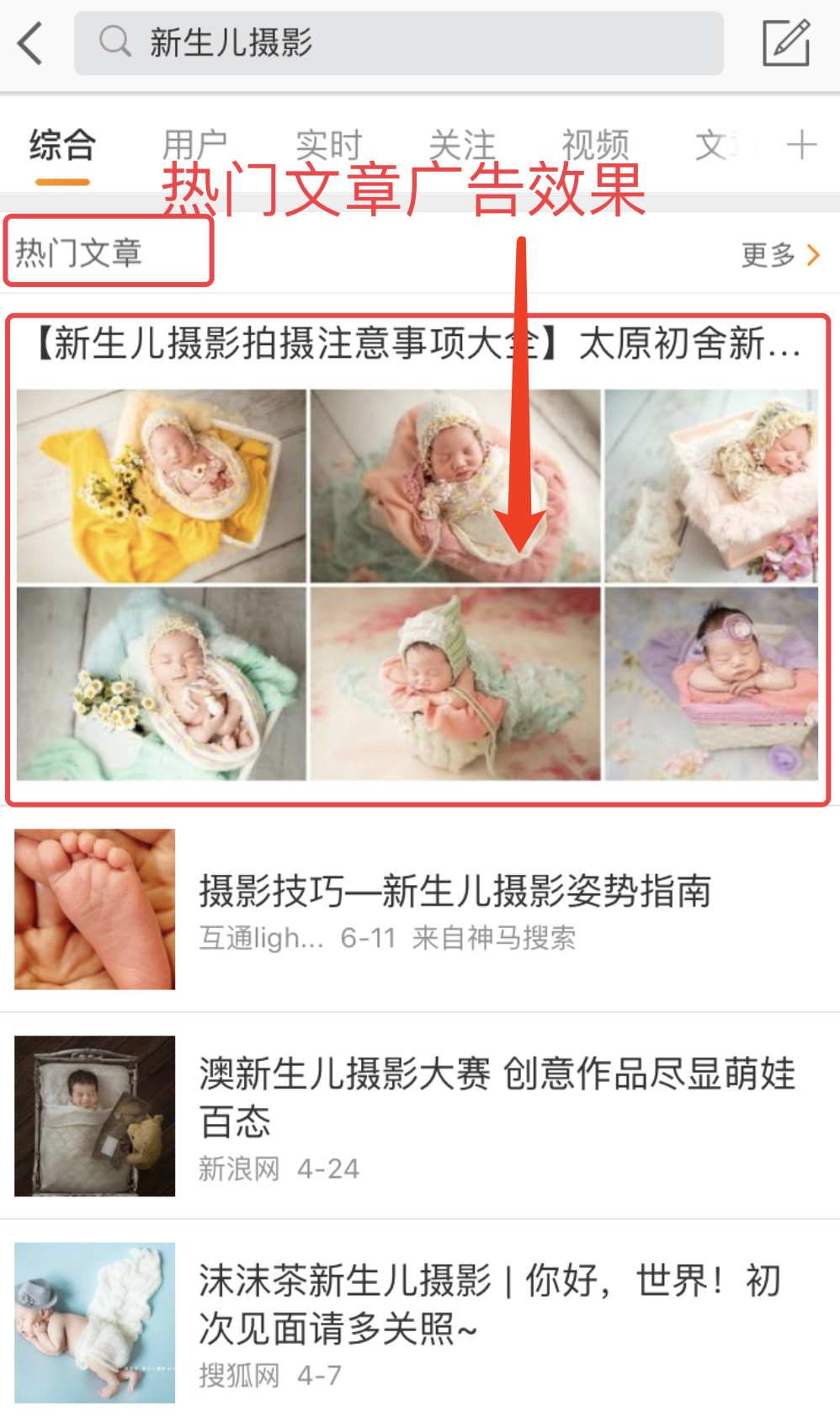840x1423 pixels.
Task: Go back using the top-left arrow
Action: 30,44
